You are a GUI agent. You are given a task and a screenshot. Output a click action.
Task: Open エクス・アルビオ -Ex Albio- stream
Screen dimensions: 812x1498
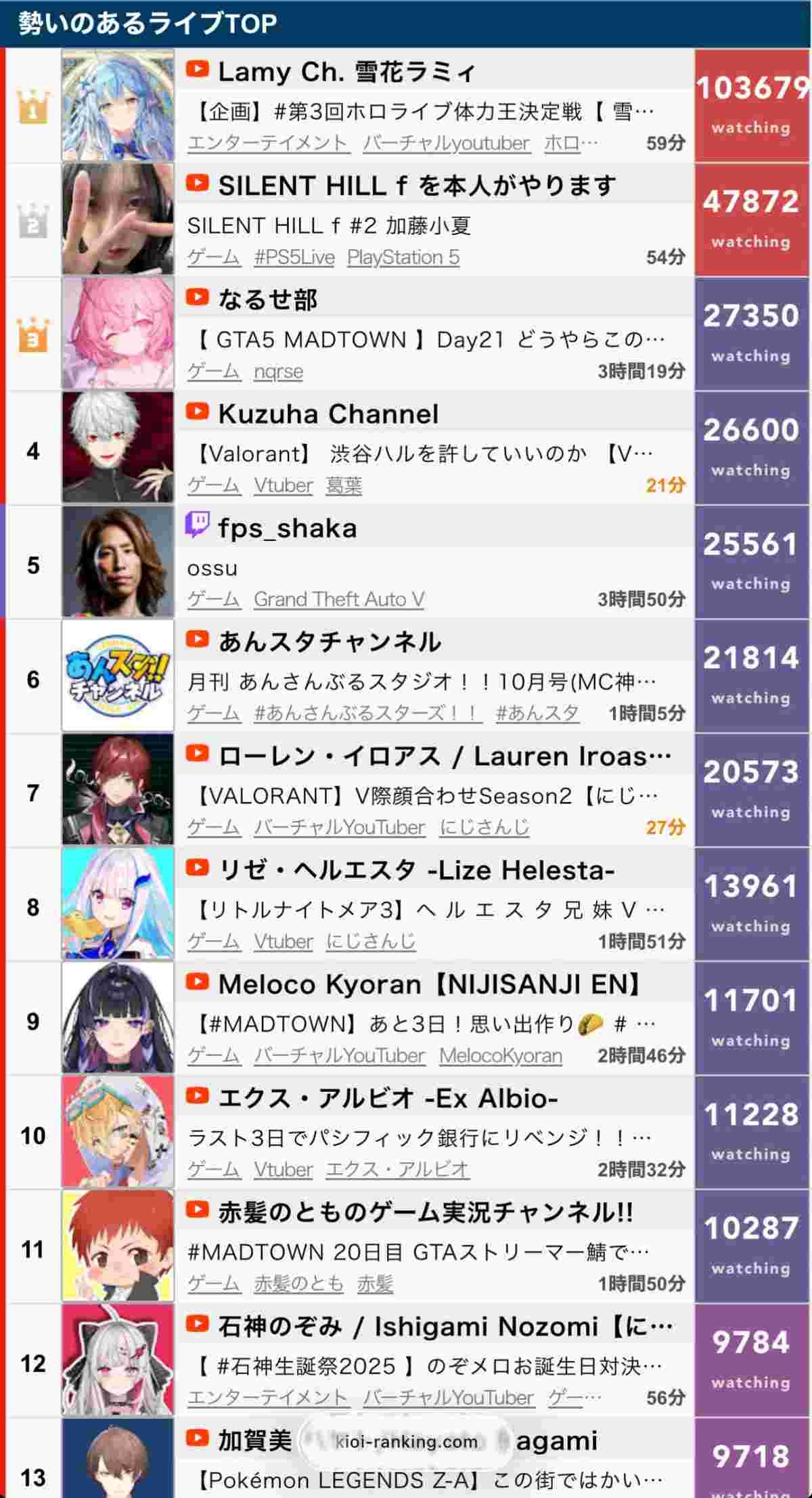[388, 1098]
